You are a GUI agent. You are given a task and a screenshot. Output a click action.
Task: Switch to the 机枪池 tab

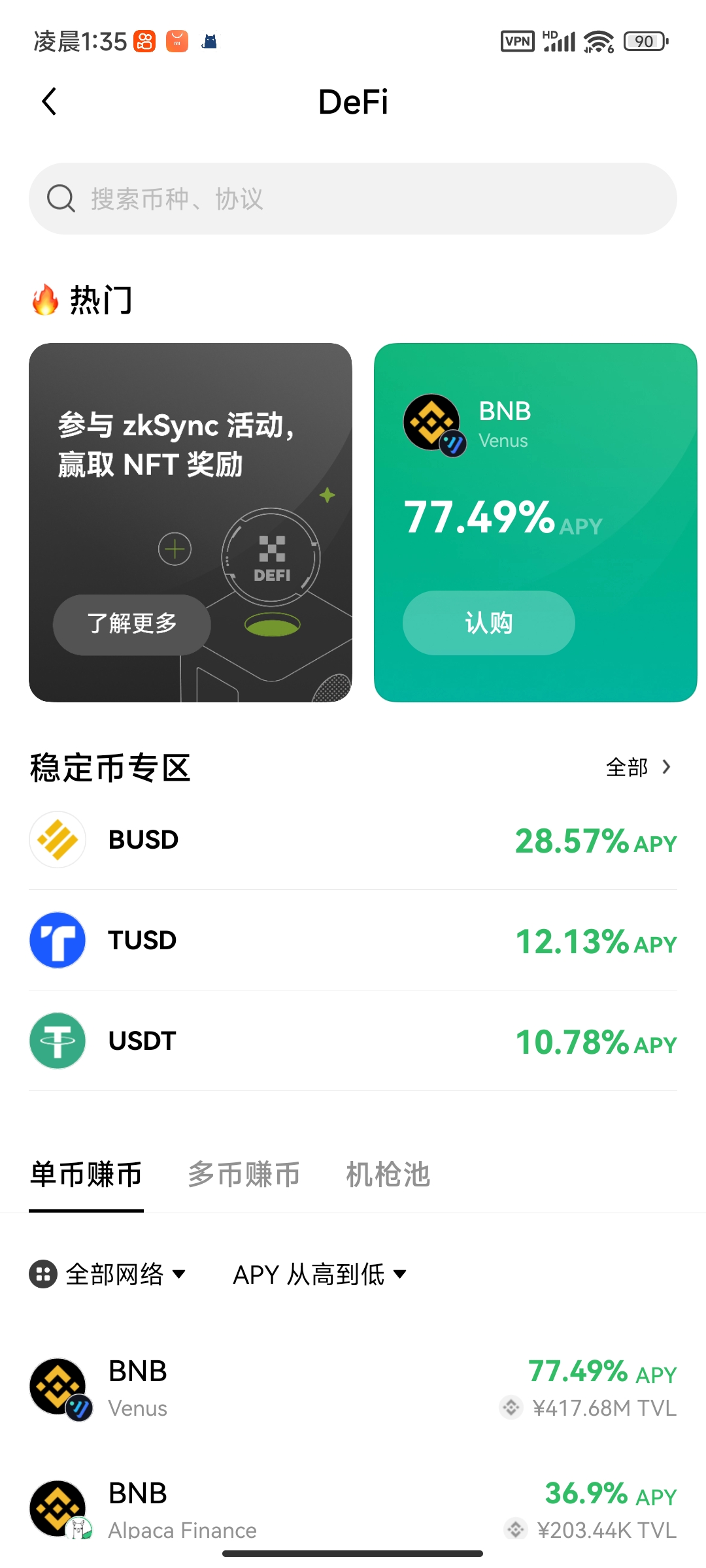tap(388, 1174)
